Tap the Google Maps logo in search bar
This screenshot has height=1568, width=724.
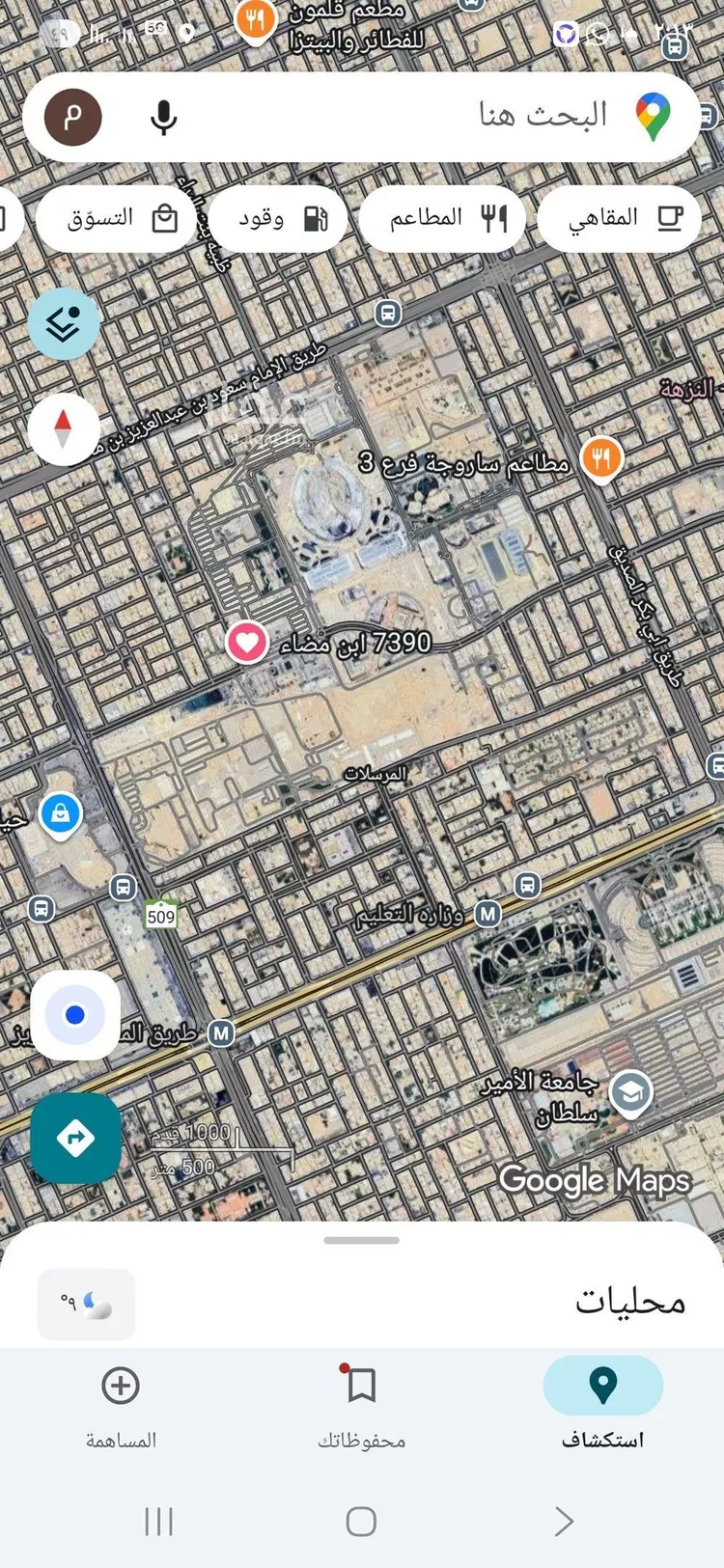654,116
